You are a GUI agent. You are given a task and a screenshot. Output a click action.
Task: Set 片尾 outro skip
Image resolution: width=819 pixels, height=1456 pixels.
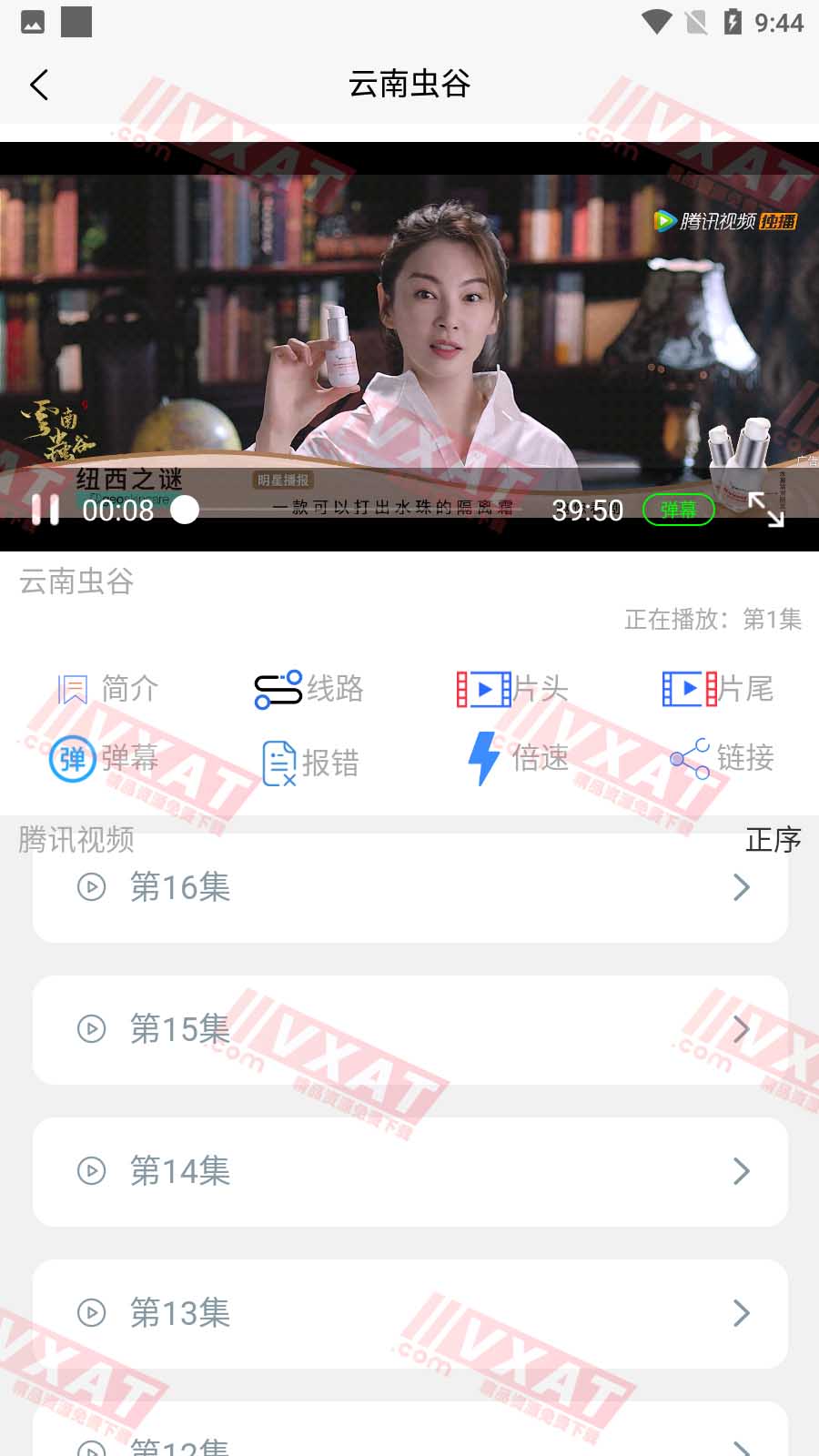[718, 689]
